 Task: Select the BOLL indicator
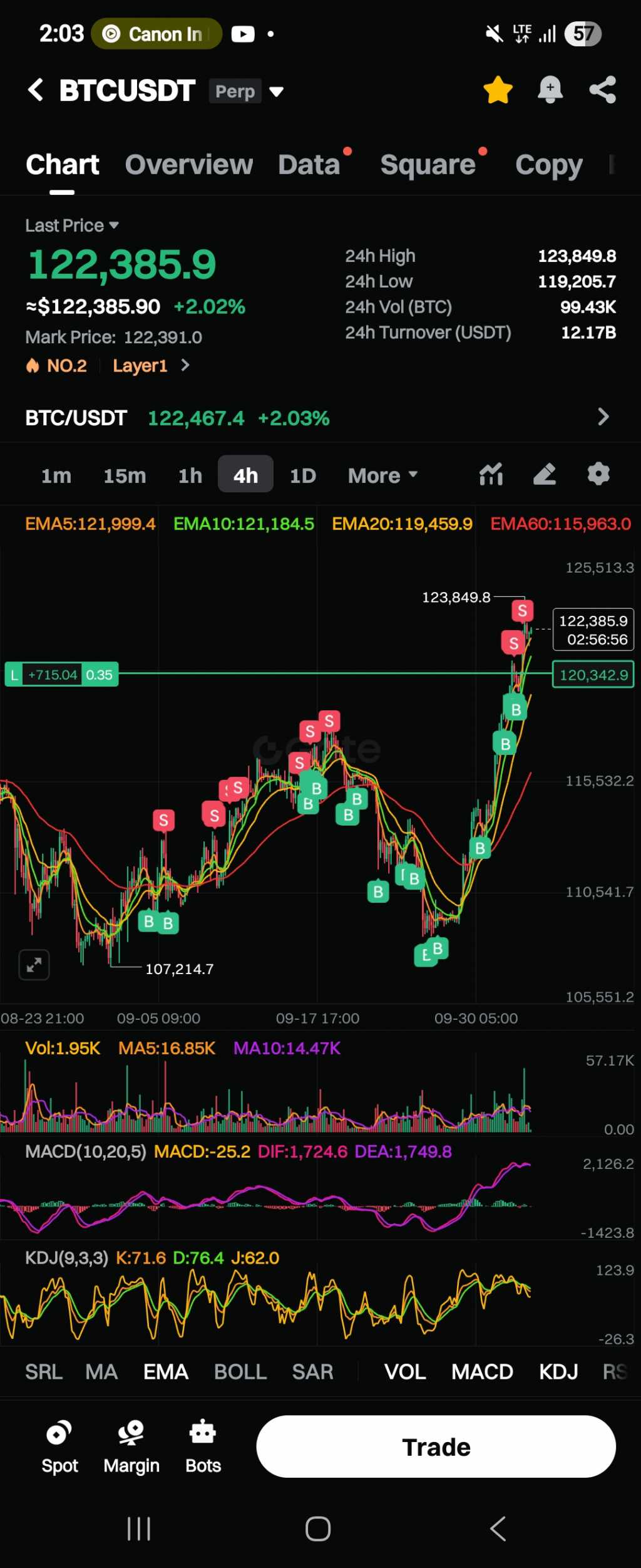tap(240, 1372)
